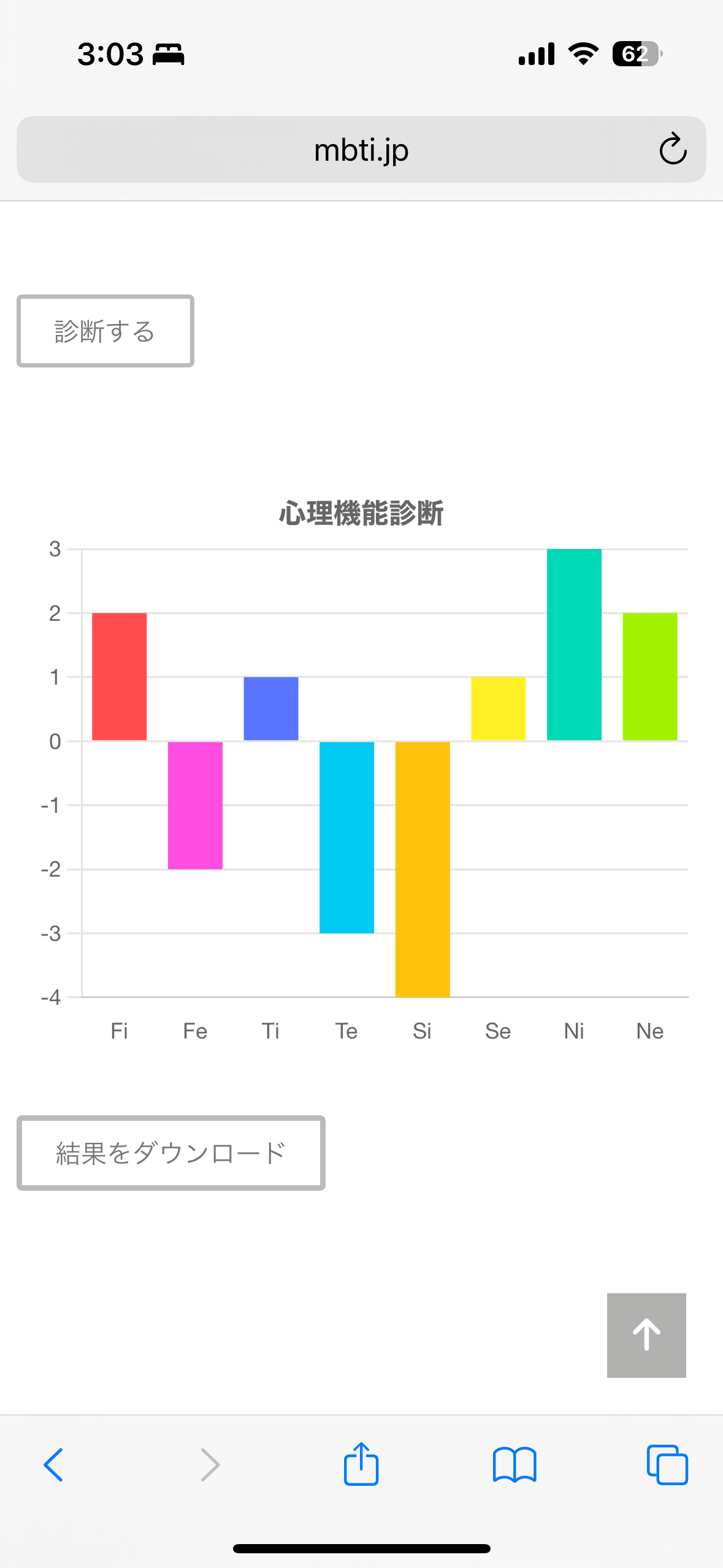Jump to page top with arrow button
Image resolution: width=723 pixels, height=1568 pixels.
646,1335
